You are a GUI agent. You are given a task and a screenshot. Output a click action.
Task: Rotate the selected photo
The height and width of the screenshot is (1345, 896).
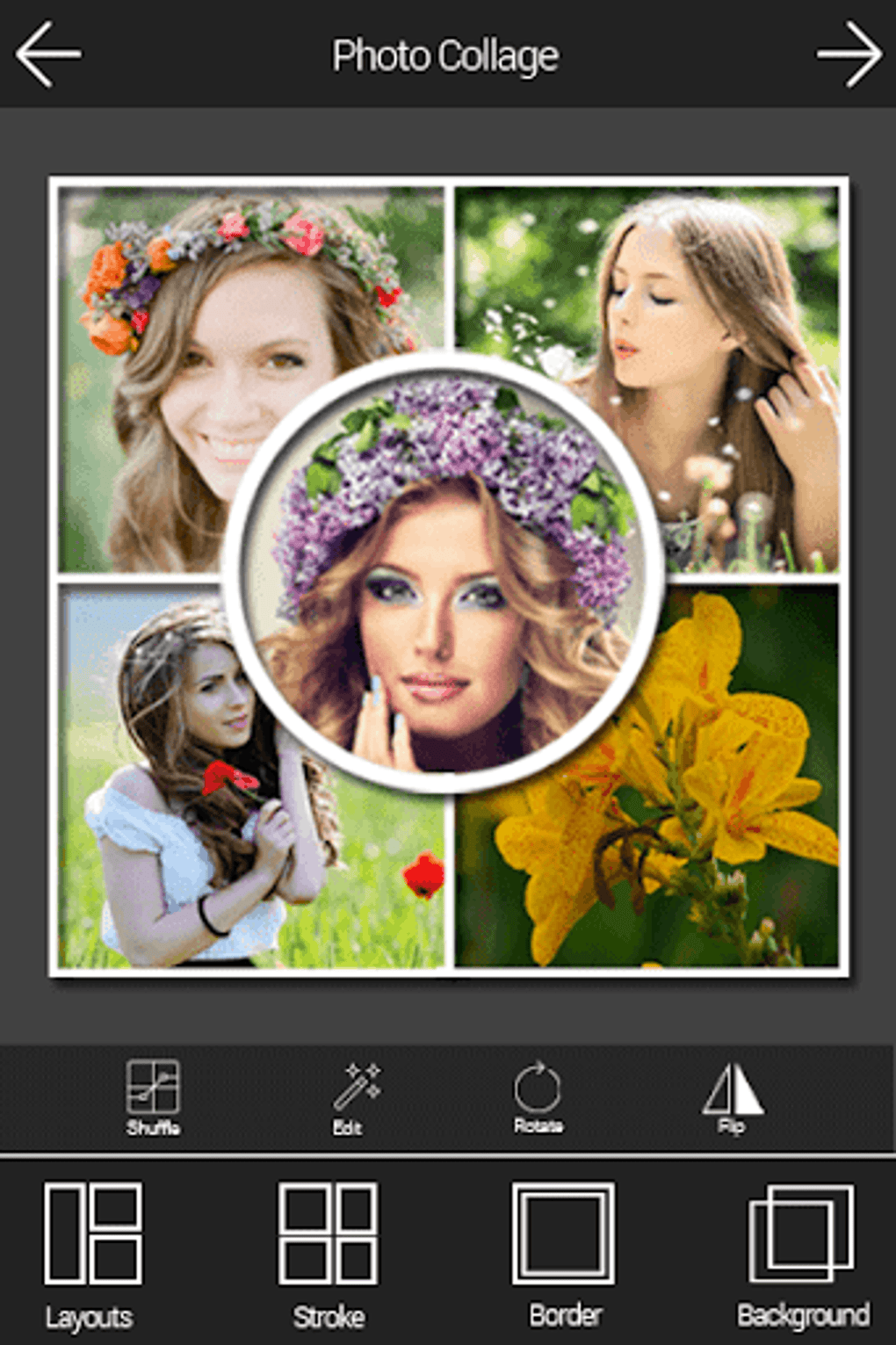[538, 1096]
